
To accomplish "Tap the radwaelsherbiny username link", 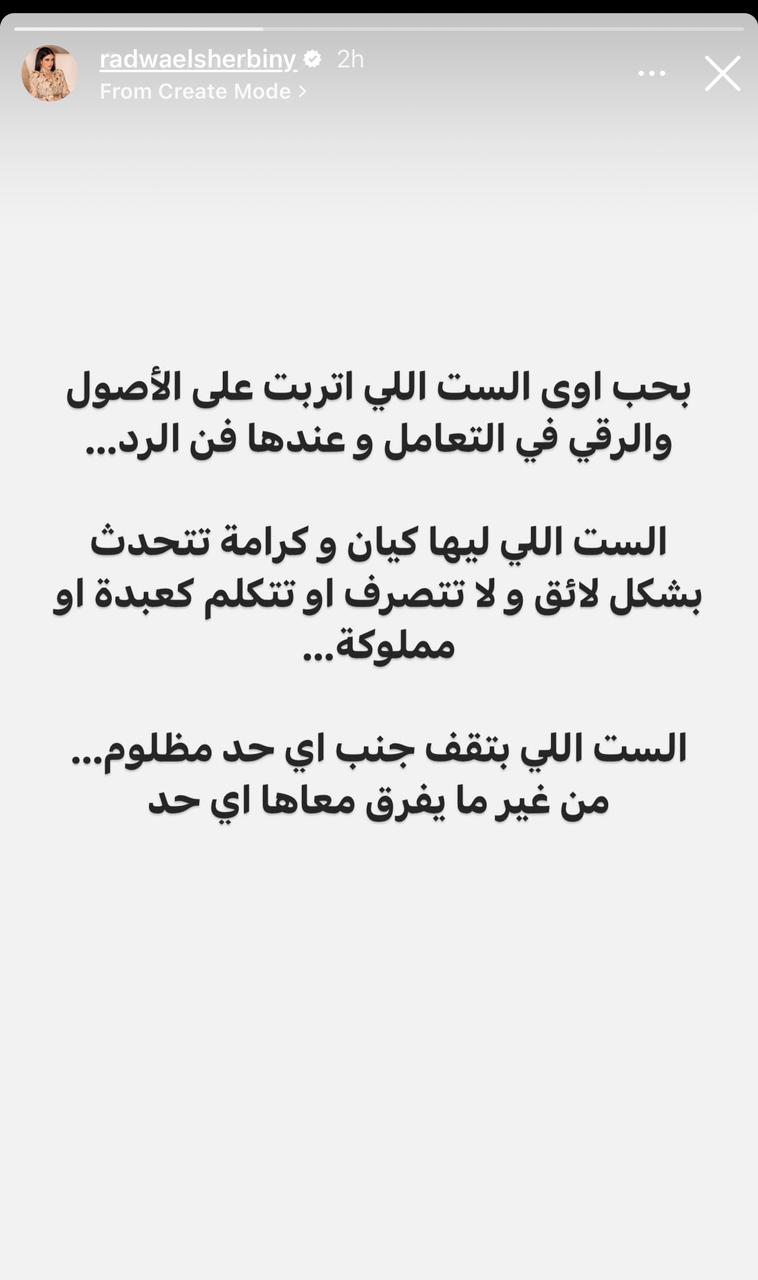I will [198, 59].
